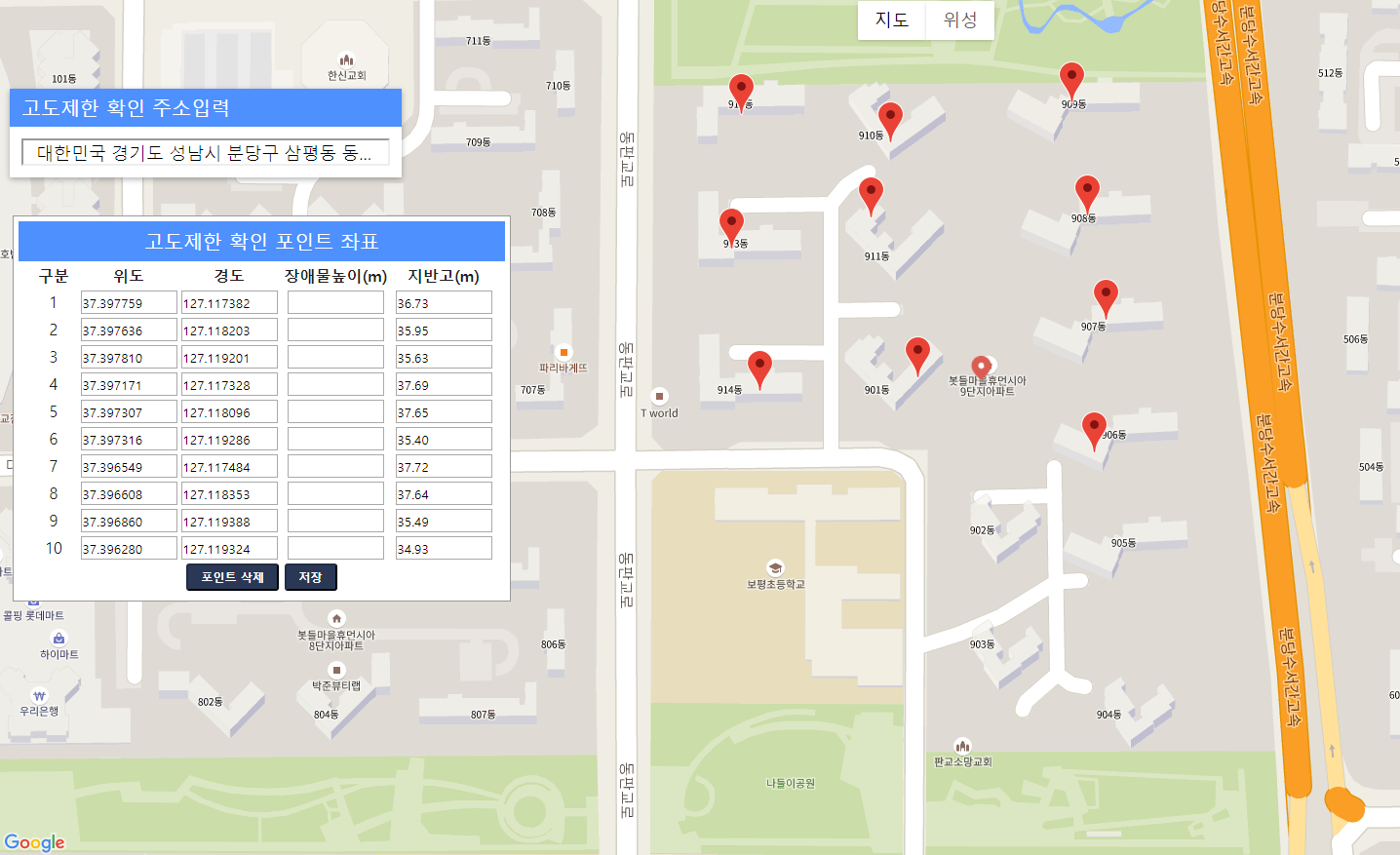Viewport: 1400px width, 855px height.
Task: Open the 보평초등학교 map place
Action: 775,568
